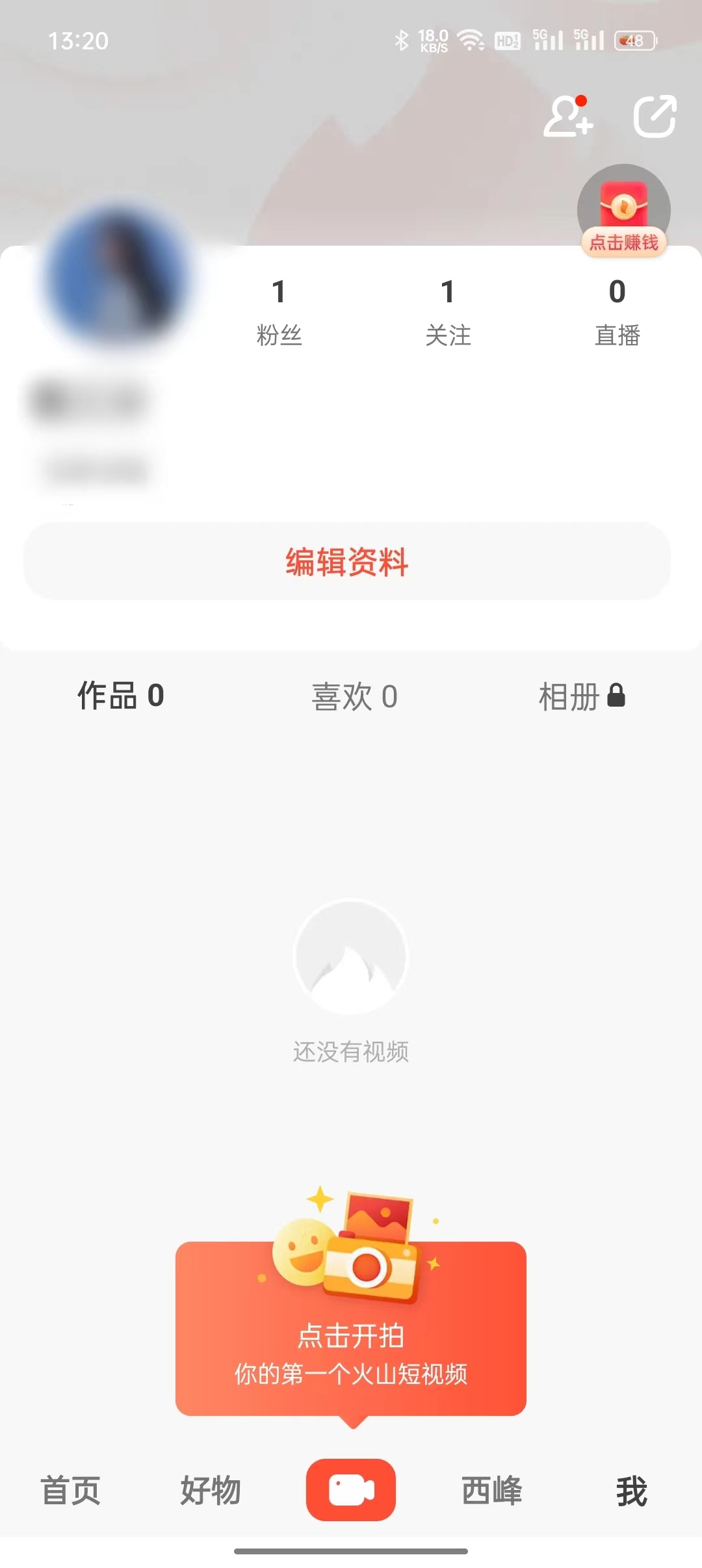Switch to the 喜欢 tab
The height and width of the screenshot is (1568, 702).
click(x=353, y=696)
